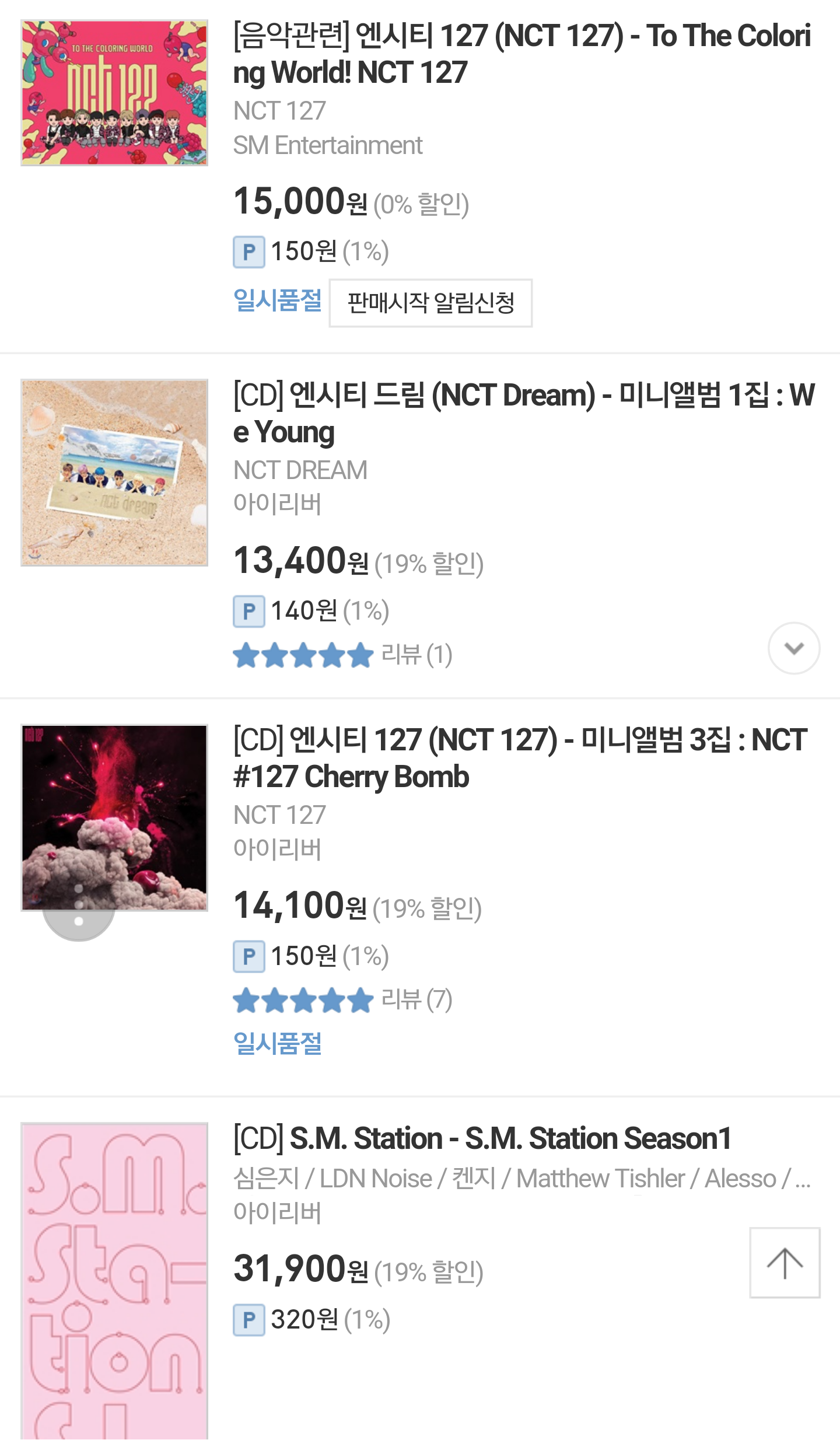Viewport: 840px width, 1440px height.
Task: Open NCT #127 Cherry Bomb album listing
Action: tap(519, 758)
